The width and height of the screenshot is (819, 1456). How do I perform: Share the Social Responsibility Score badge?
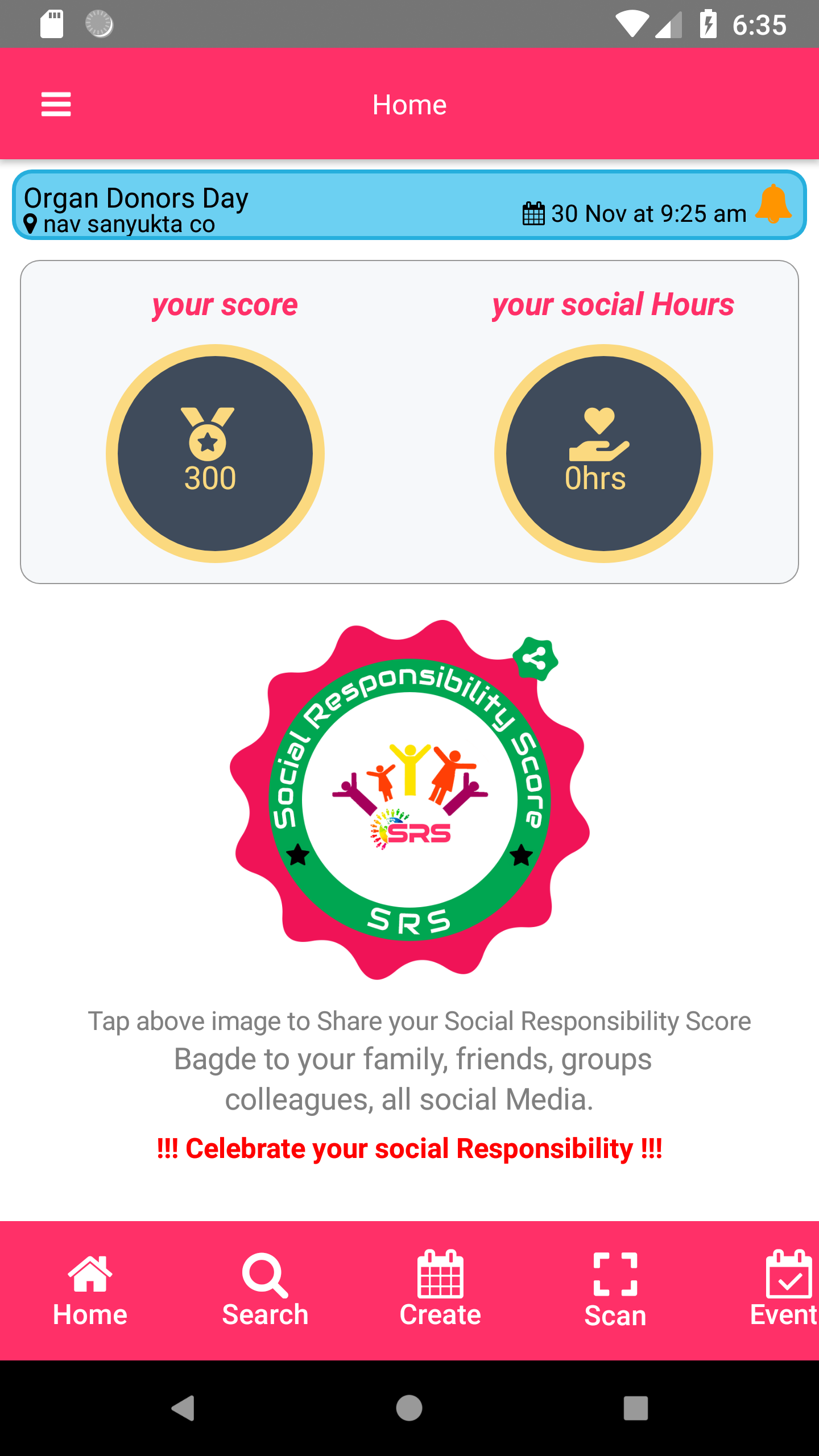[409, 799]
